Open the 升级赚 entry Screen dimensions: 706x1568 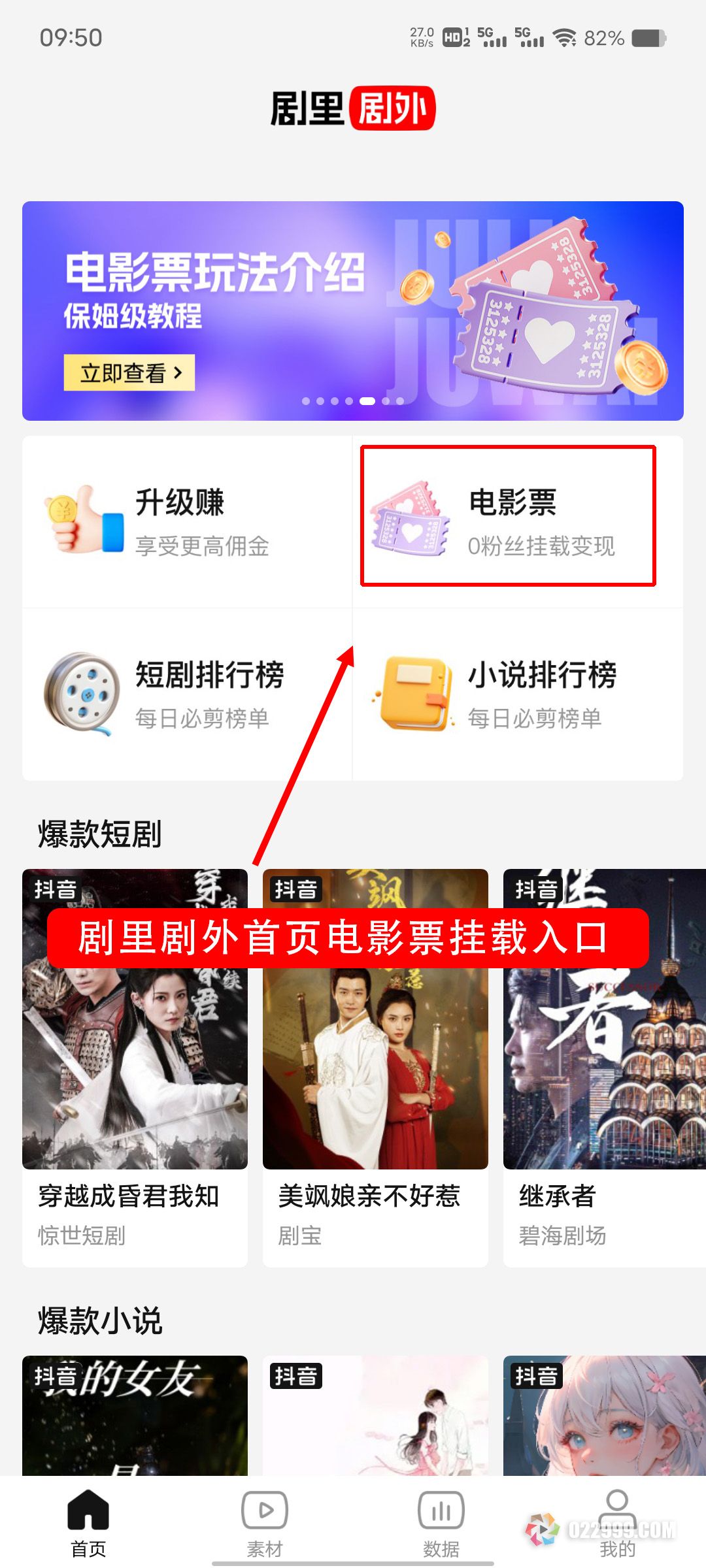(187, 521)
